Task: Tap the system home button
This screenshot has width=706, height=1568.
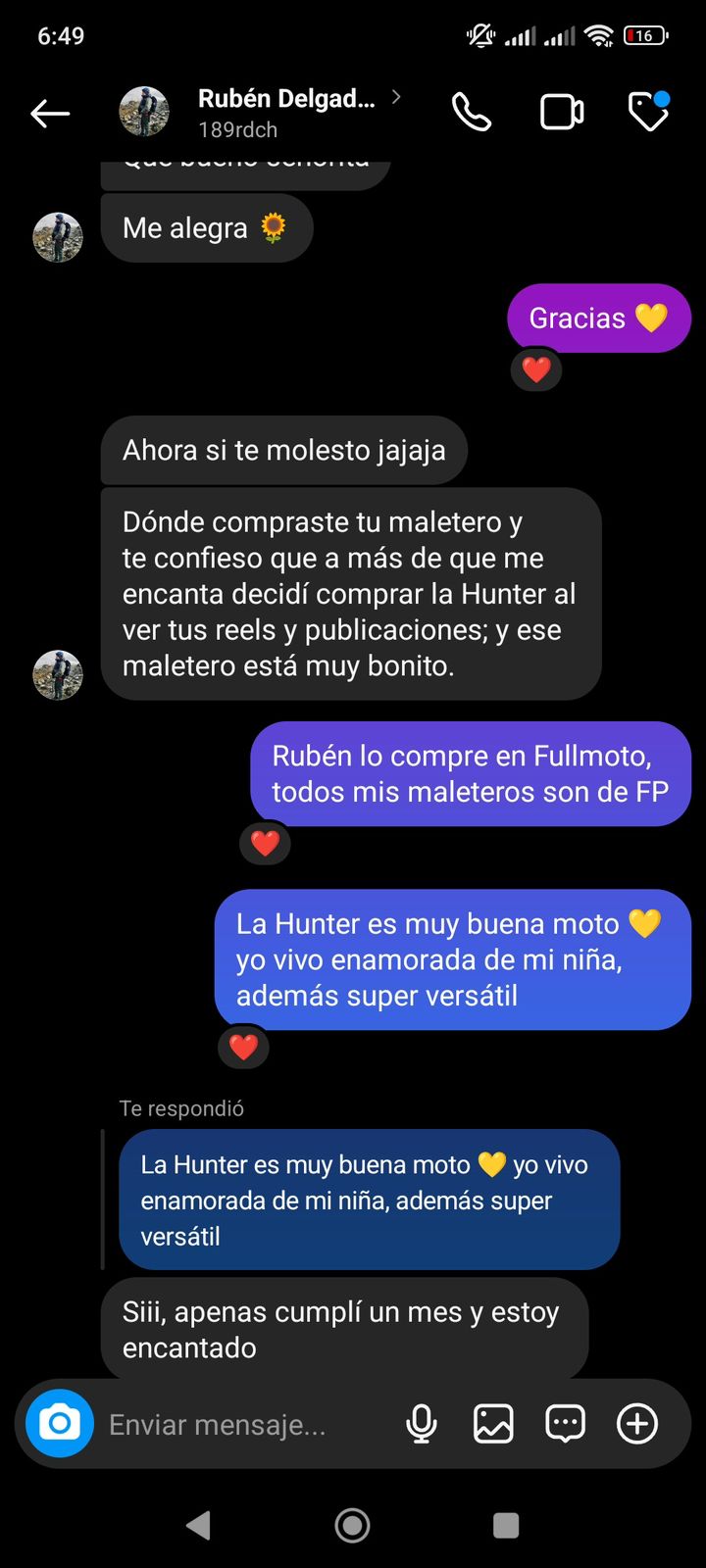Action: tap(352, 1525)
